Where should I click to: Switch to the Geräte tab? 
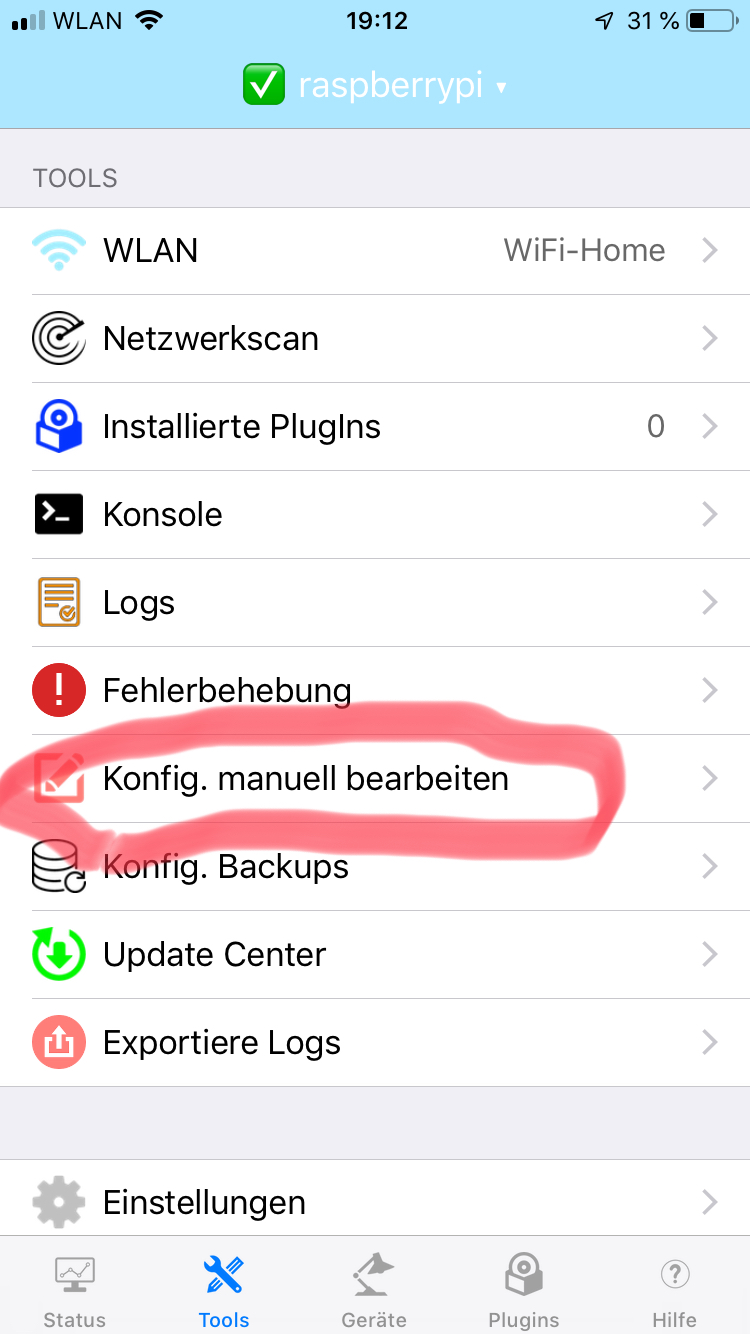[x=374, y=1290]
